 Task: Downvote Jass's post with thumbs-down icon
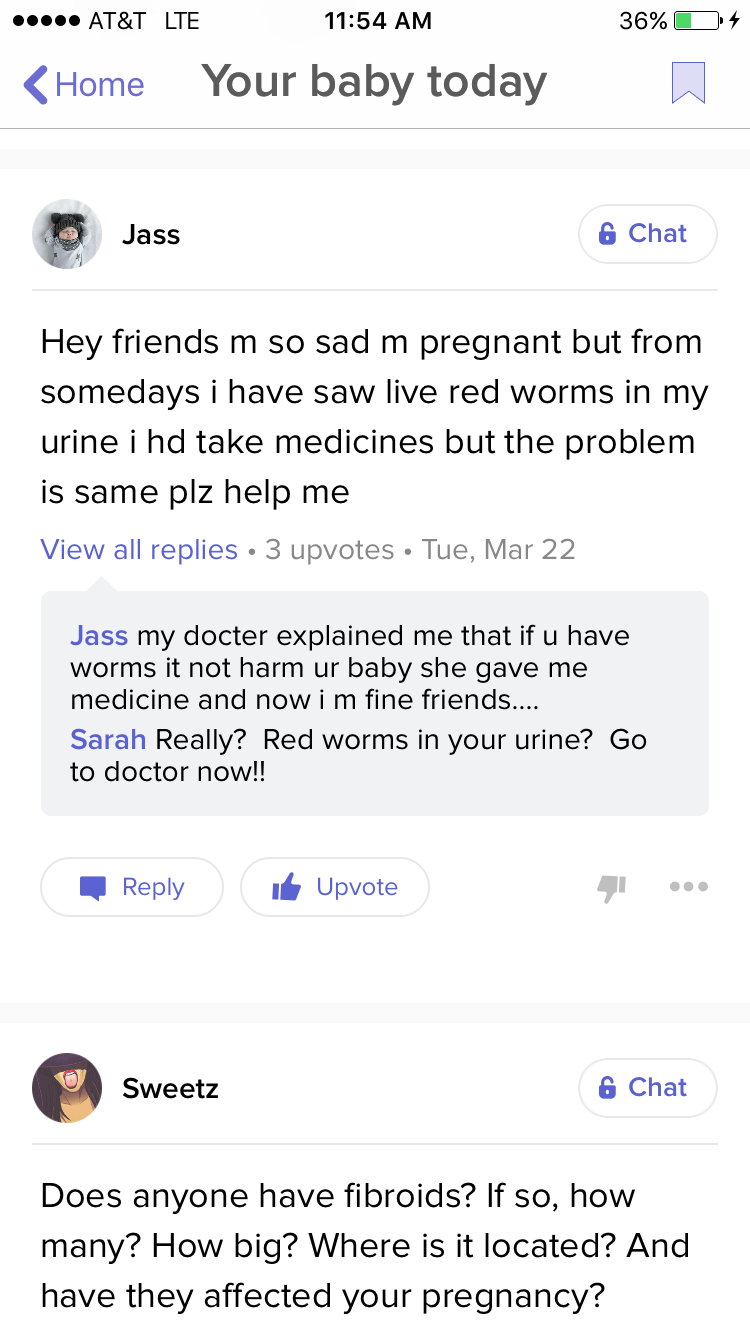pyautogui.click(x=611, y=887)
